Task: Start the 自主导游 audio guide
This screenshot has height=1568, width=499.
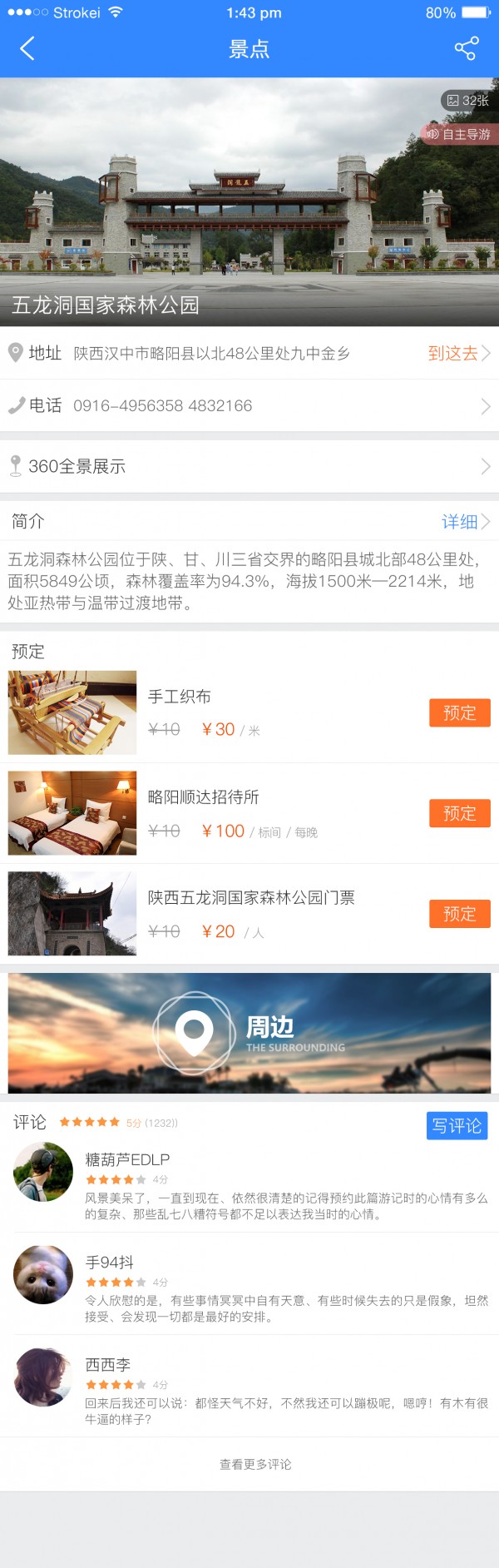Action: pyautogui.click(x=459, y=134)
